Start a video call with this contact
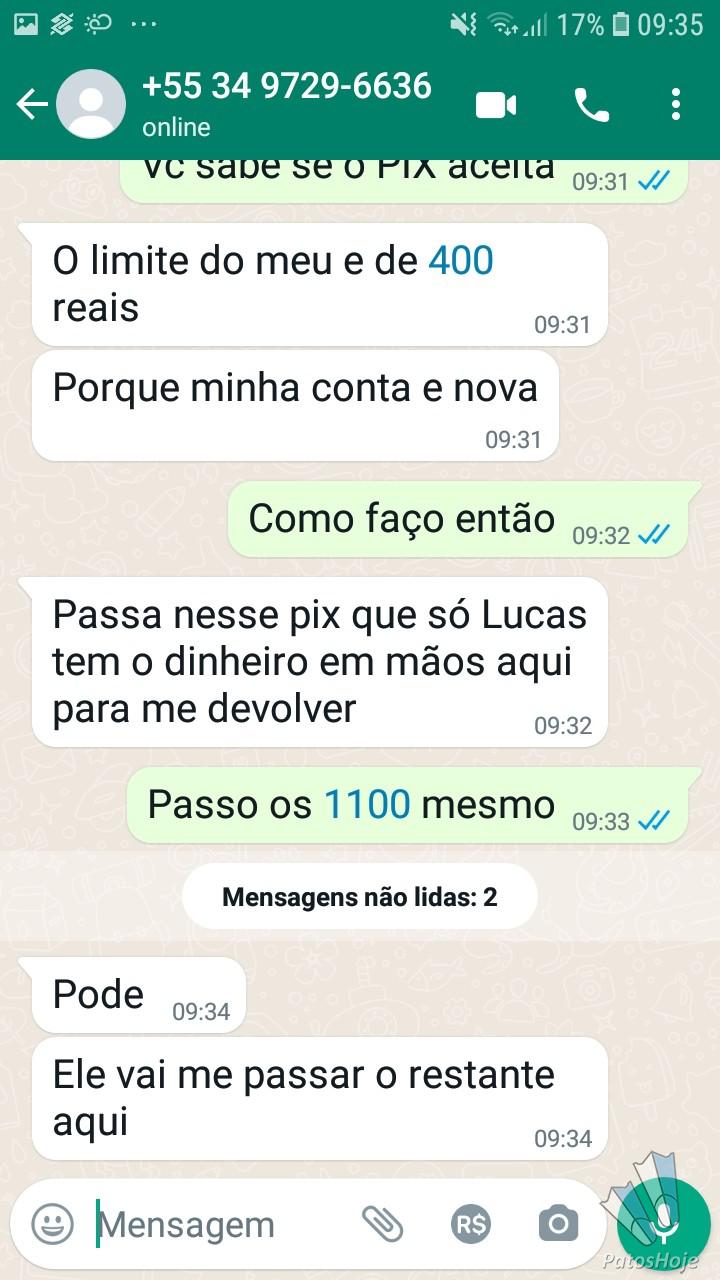This screenshot has height=1280, width=720. [x=496, y=104]
